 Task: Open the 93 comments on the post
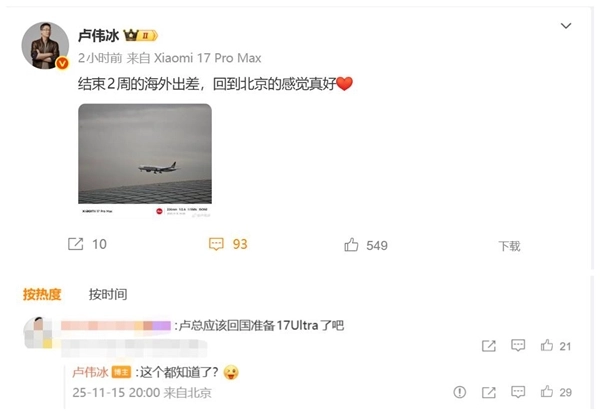point(227,244)
